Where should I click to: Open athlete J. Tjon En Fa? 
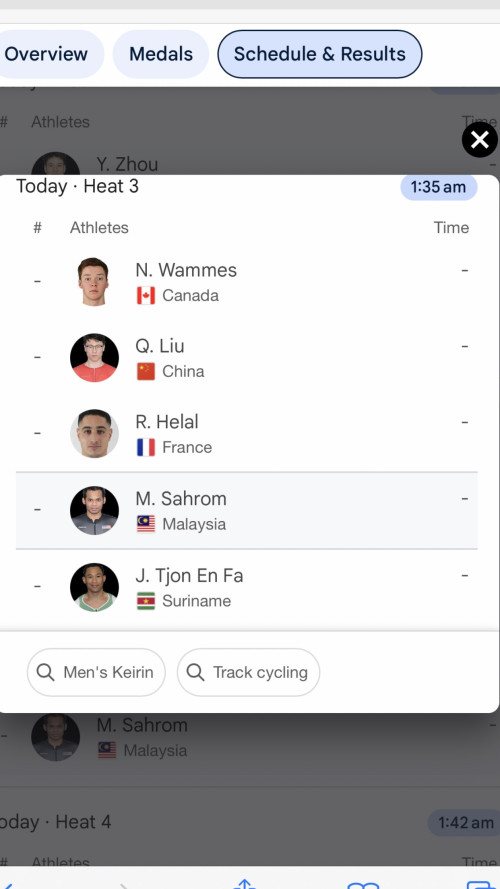pos(247,587)
